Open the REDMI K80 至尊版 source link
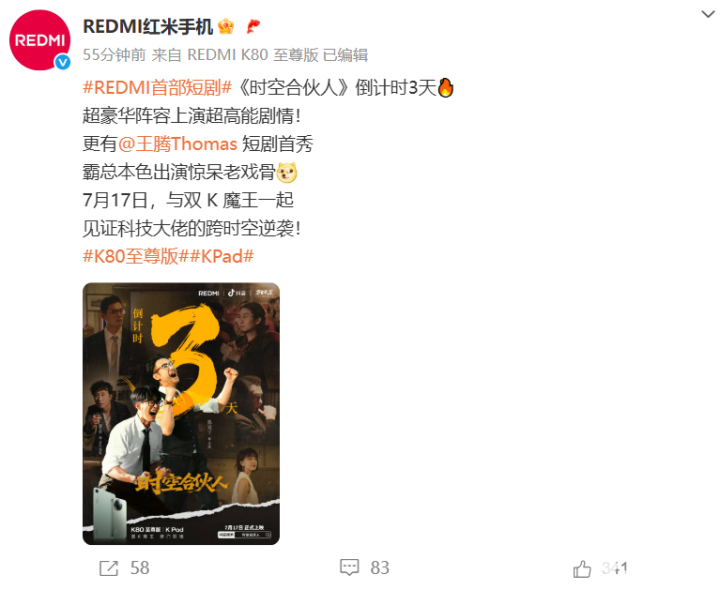The height and width of the screenshot is (590, 720). [253, 55]
